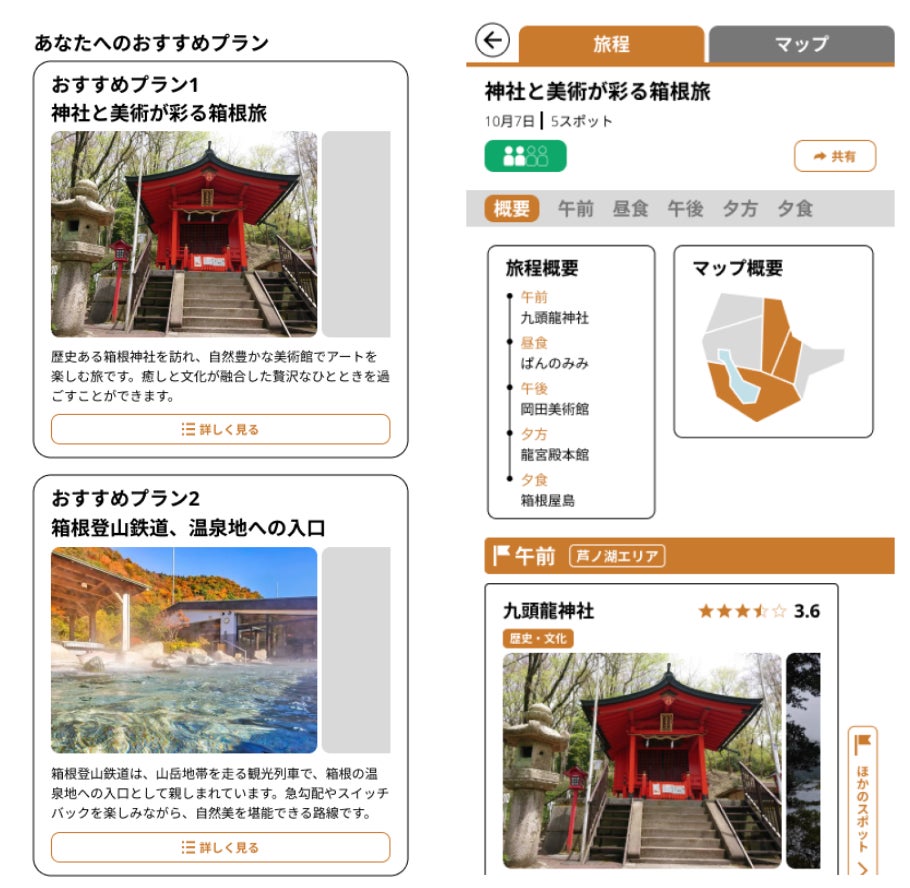The image size is (910, 888).
Task: Jump to the 昼食 section
Action: point(630,208)
